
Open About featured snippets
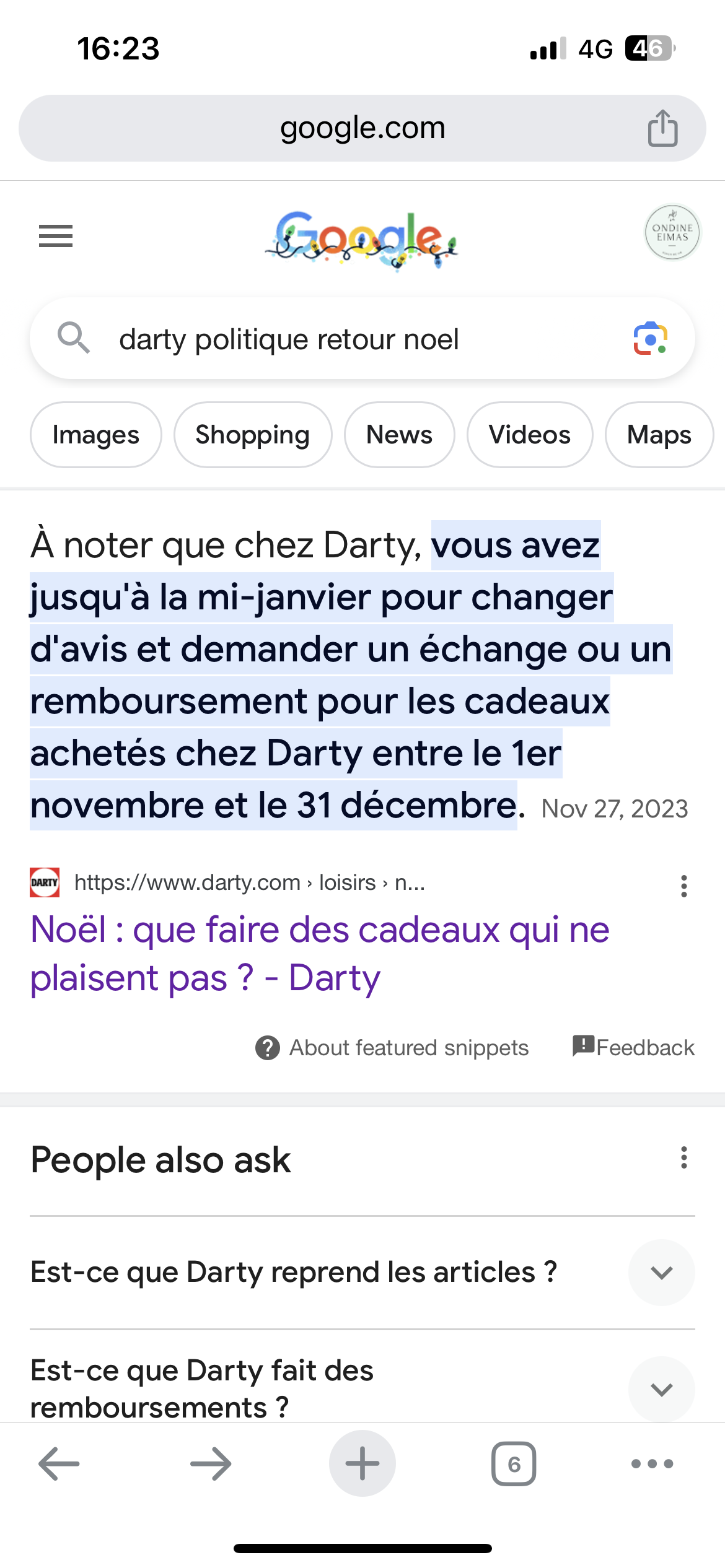392,1048
